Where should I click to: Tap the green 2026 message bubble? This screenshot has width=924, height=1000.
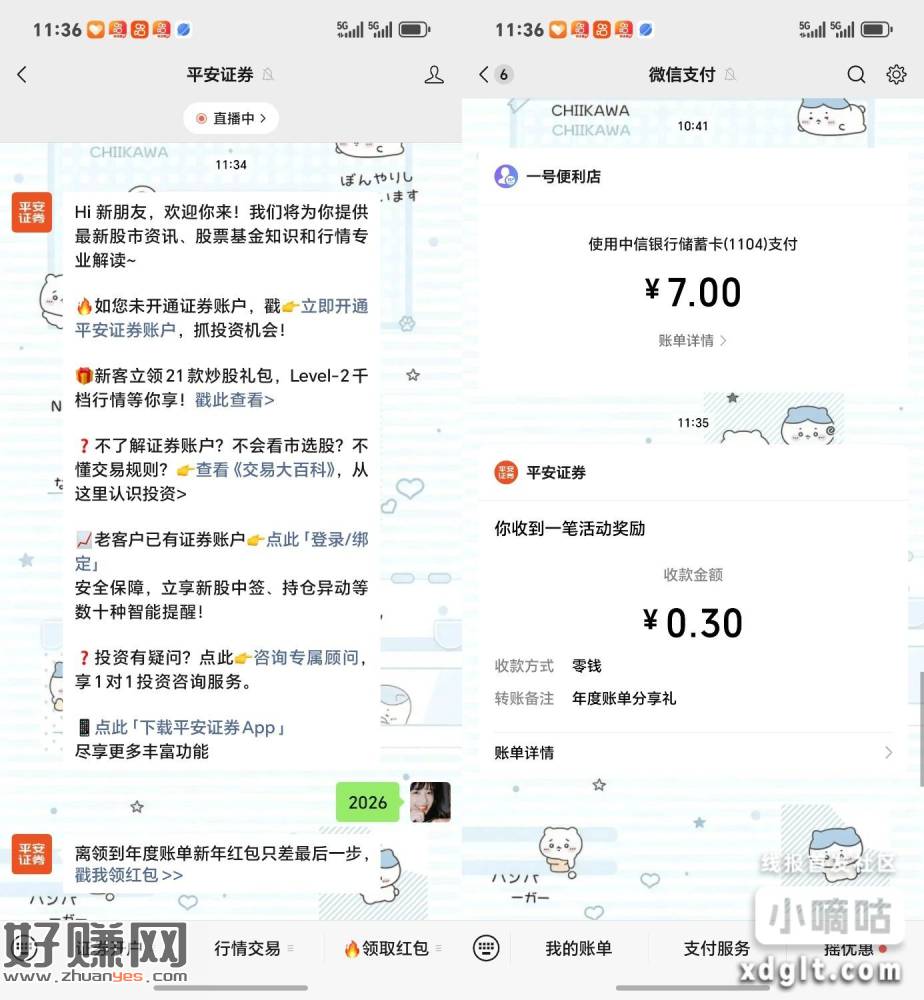[369, 802]
